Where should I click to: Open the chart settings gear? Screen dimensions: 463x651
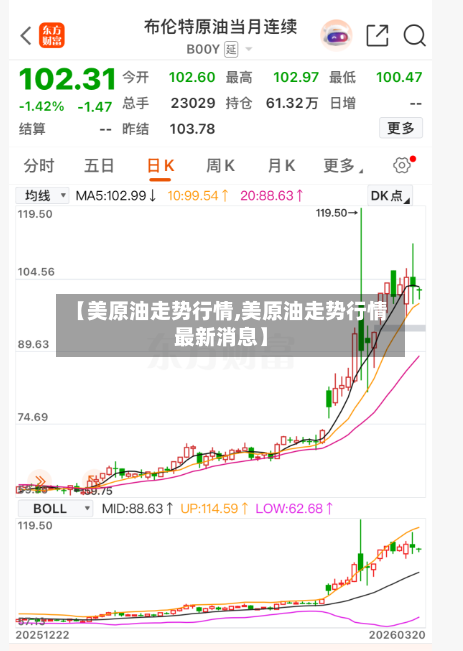(x=402, y=165)
